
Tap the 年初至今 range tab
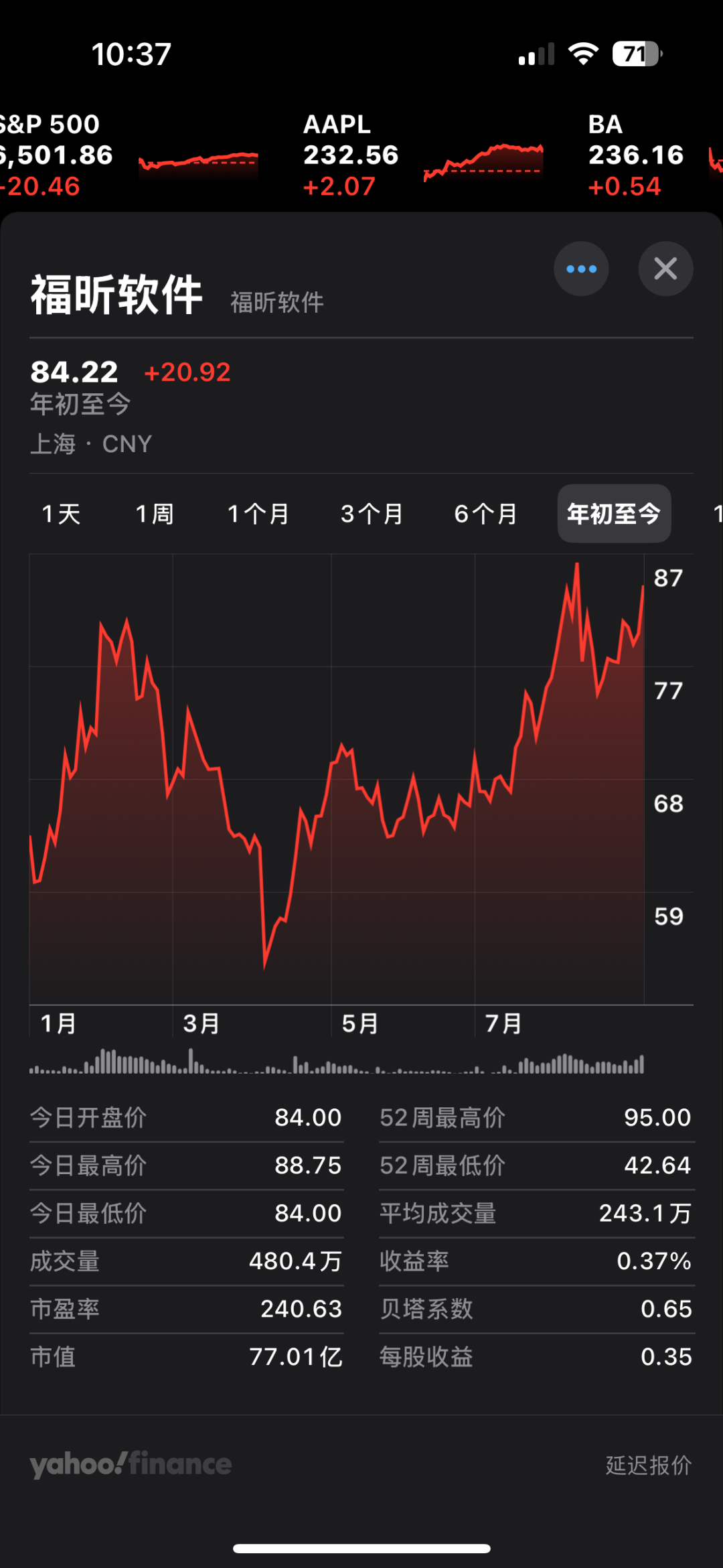tap(614, 514)
